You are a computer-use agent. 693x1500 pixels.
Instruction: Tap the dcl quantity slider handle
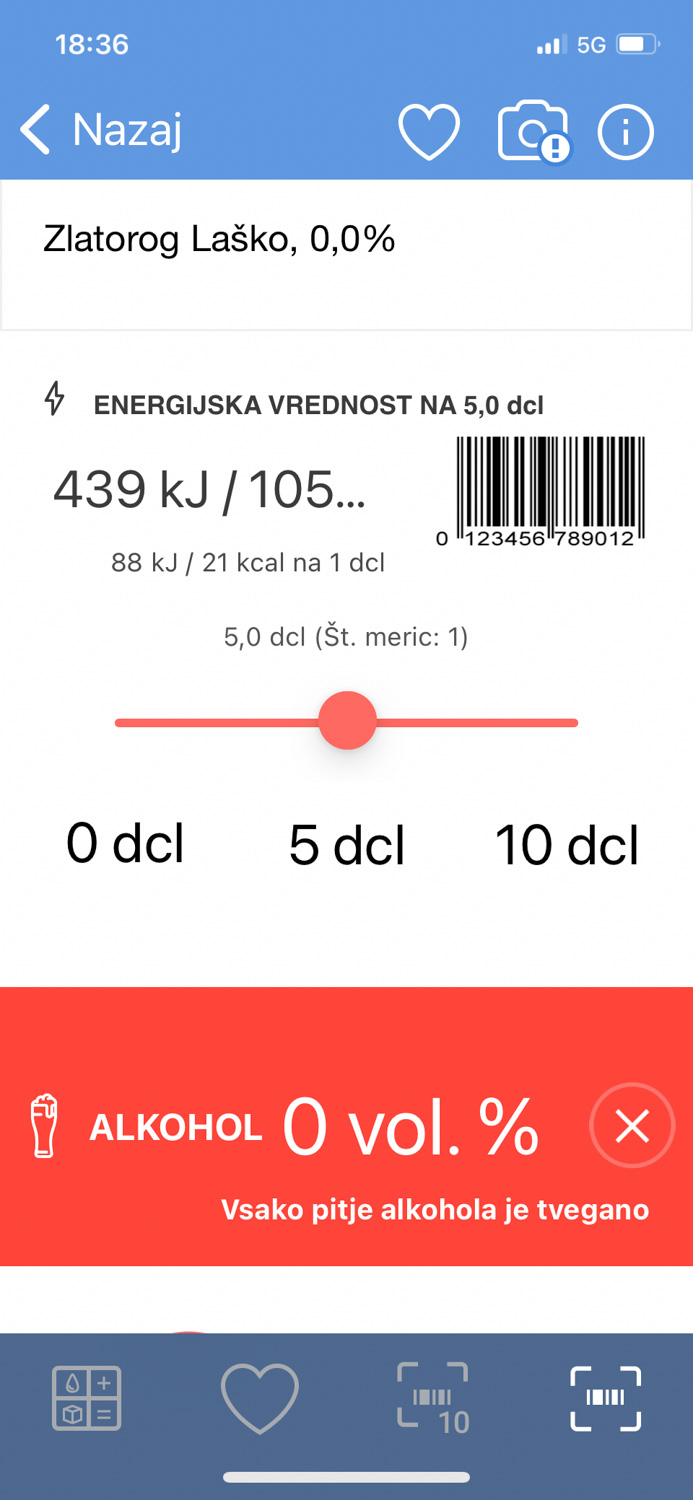click(x=347, y=721)
